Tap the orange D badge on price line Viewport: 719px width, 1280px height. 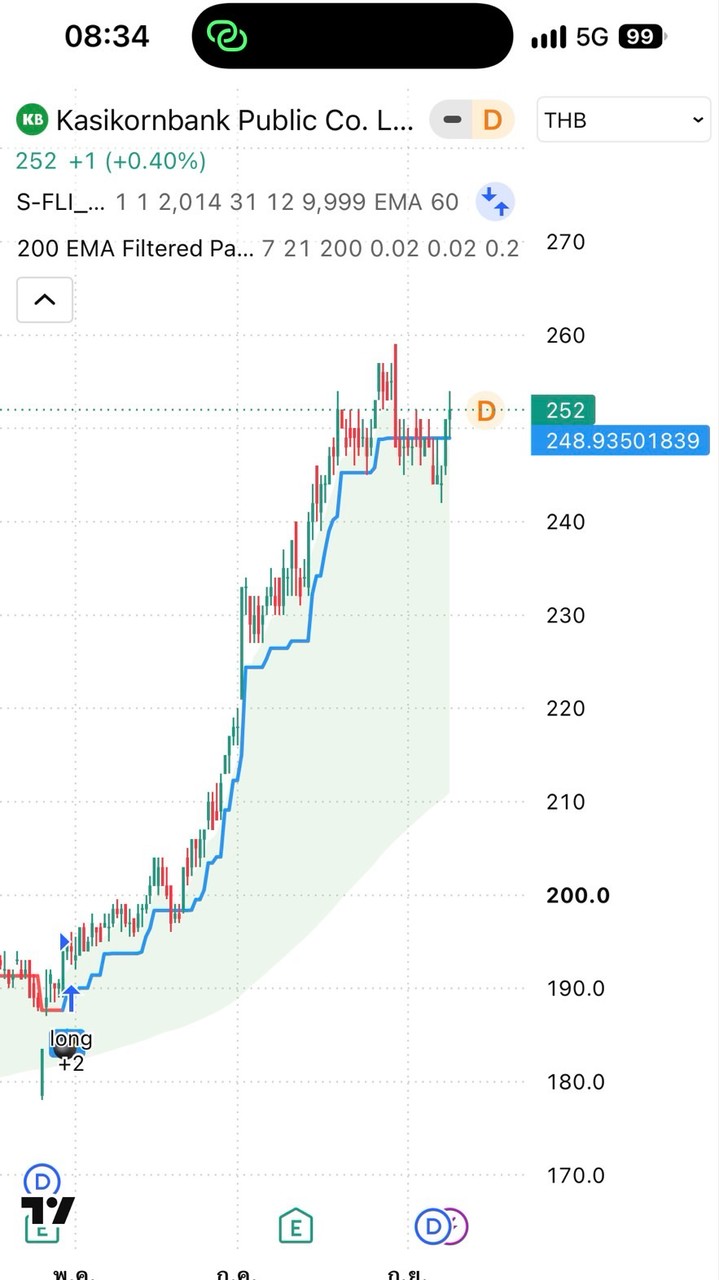point(486,410)
